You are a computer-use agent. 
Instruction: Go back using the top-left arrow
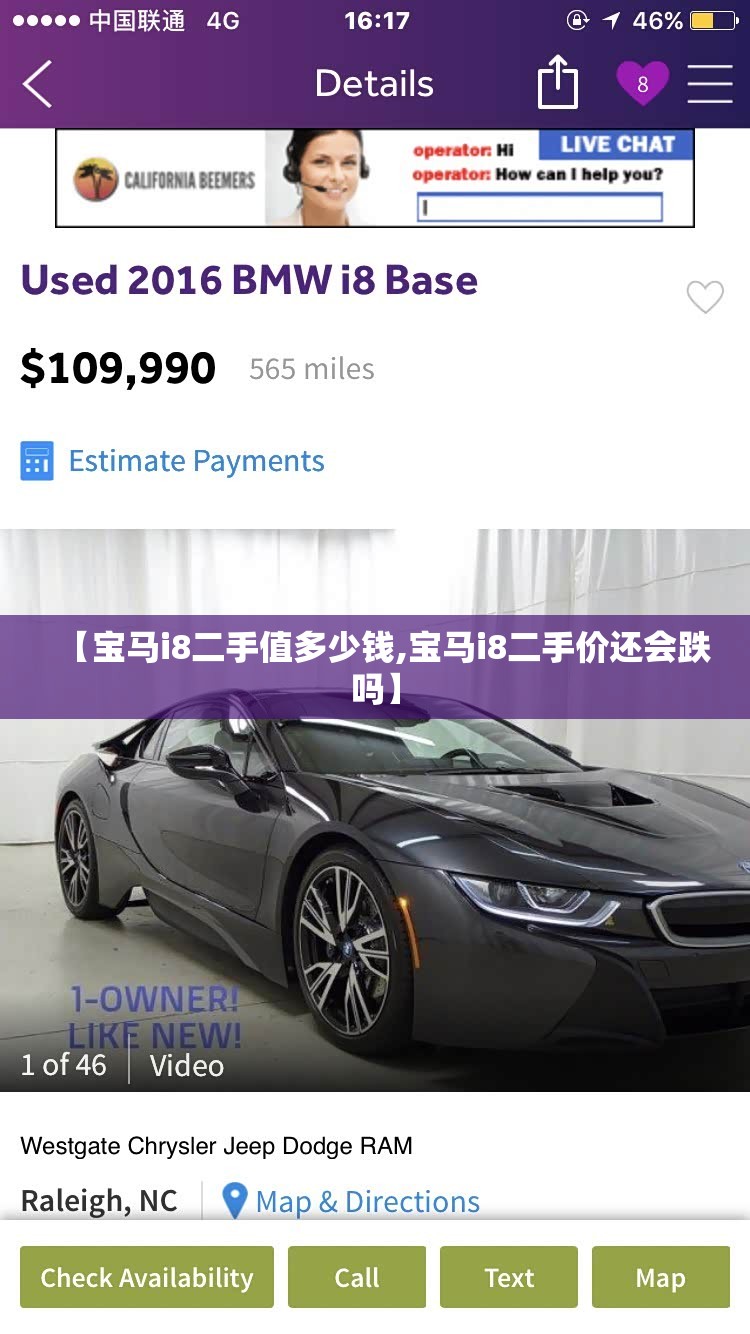(x=37, y=84)
